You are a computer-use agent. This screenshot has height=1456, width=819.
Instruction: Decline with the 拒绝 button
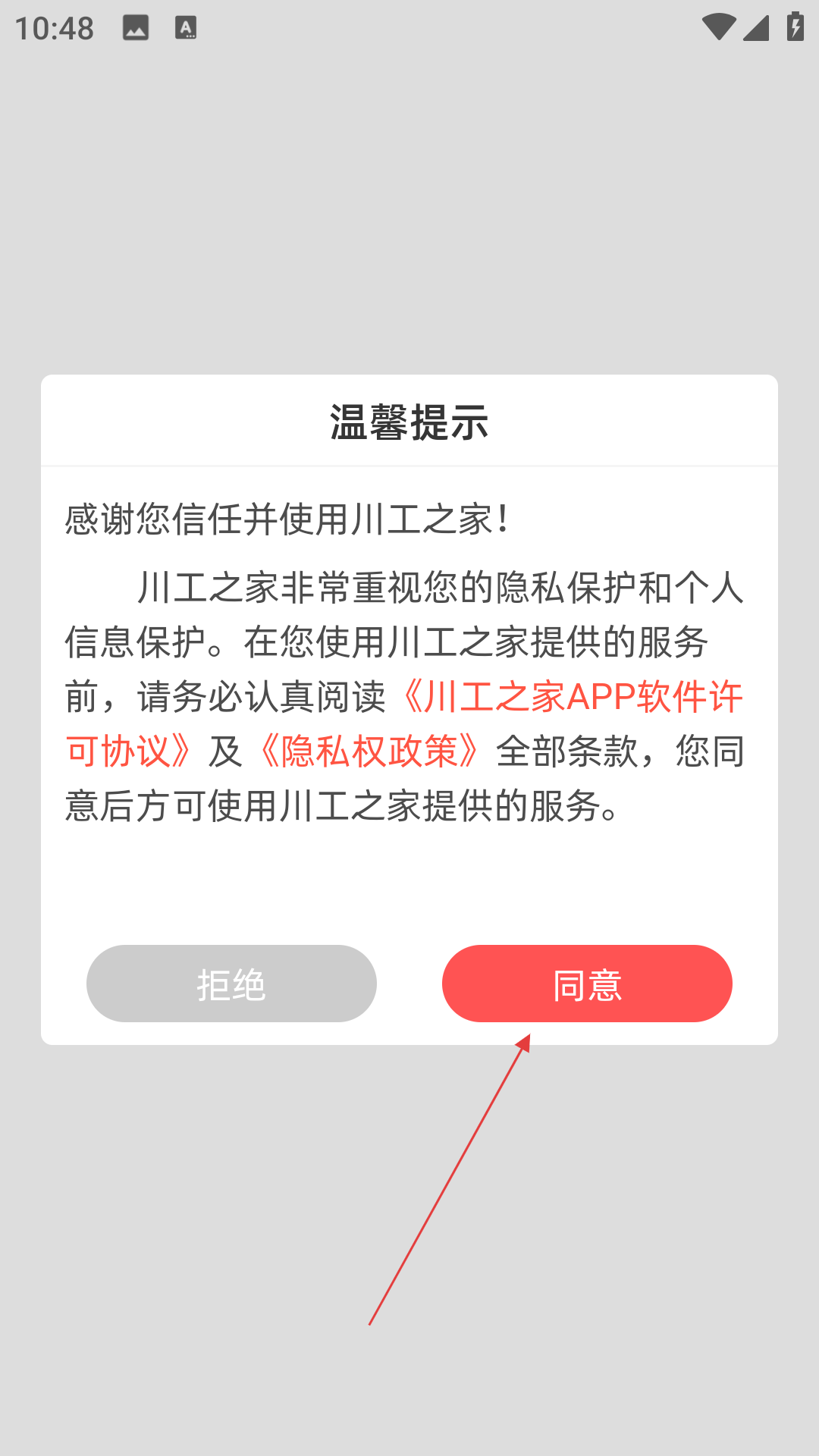point(231,984)
